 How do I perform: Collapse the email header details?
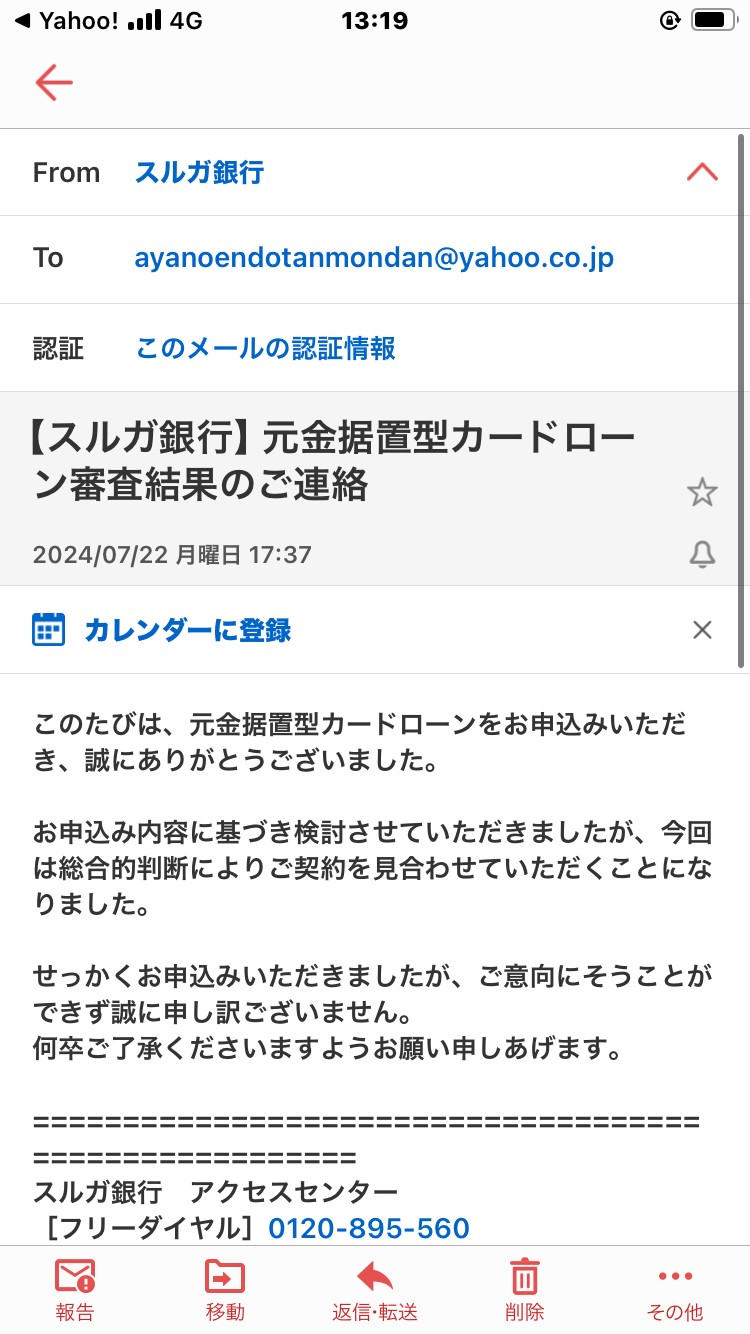pos(702,172)
